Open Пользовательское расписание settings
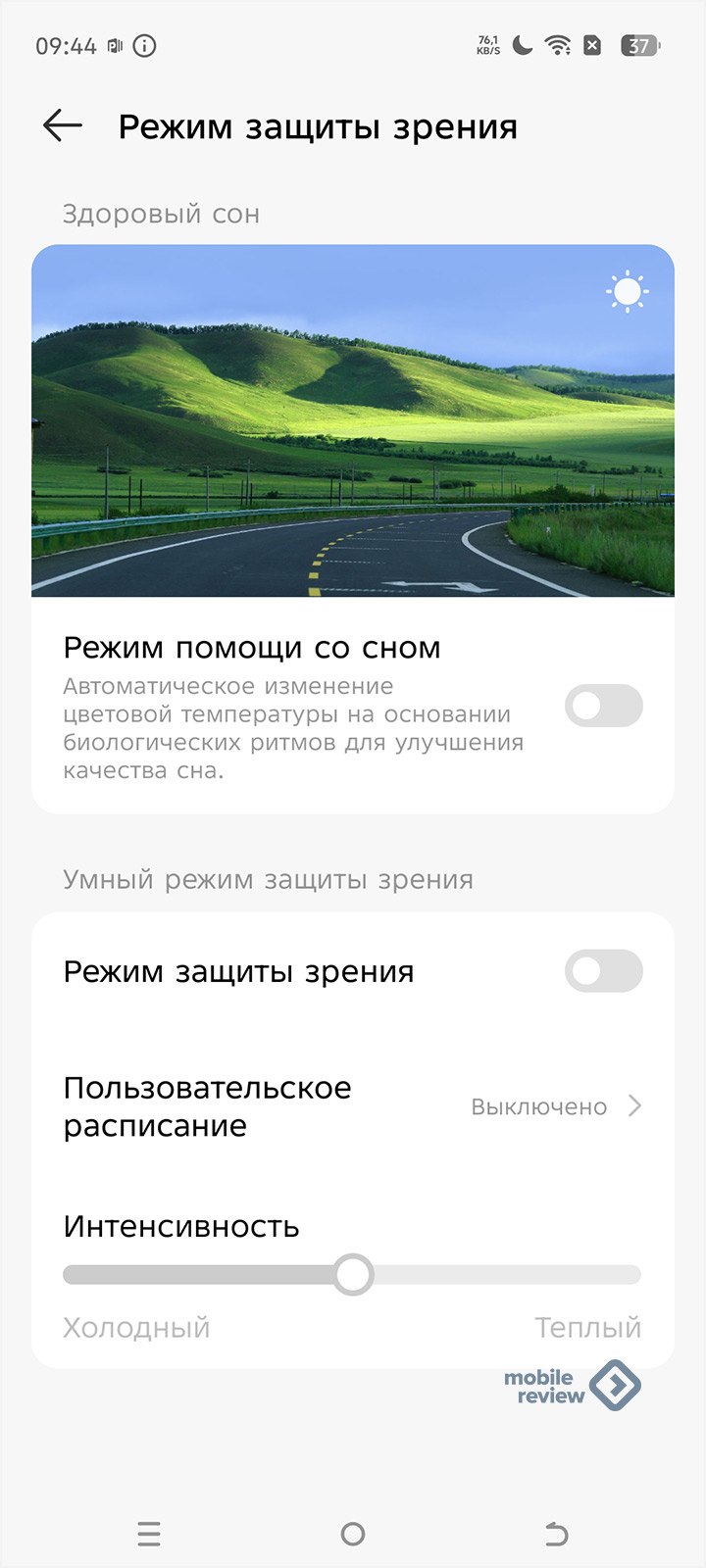Image resolution: width=706 pixels, height=1568 pixels. pyautogui.click(x=353, y=1107)
